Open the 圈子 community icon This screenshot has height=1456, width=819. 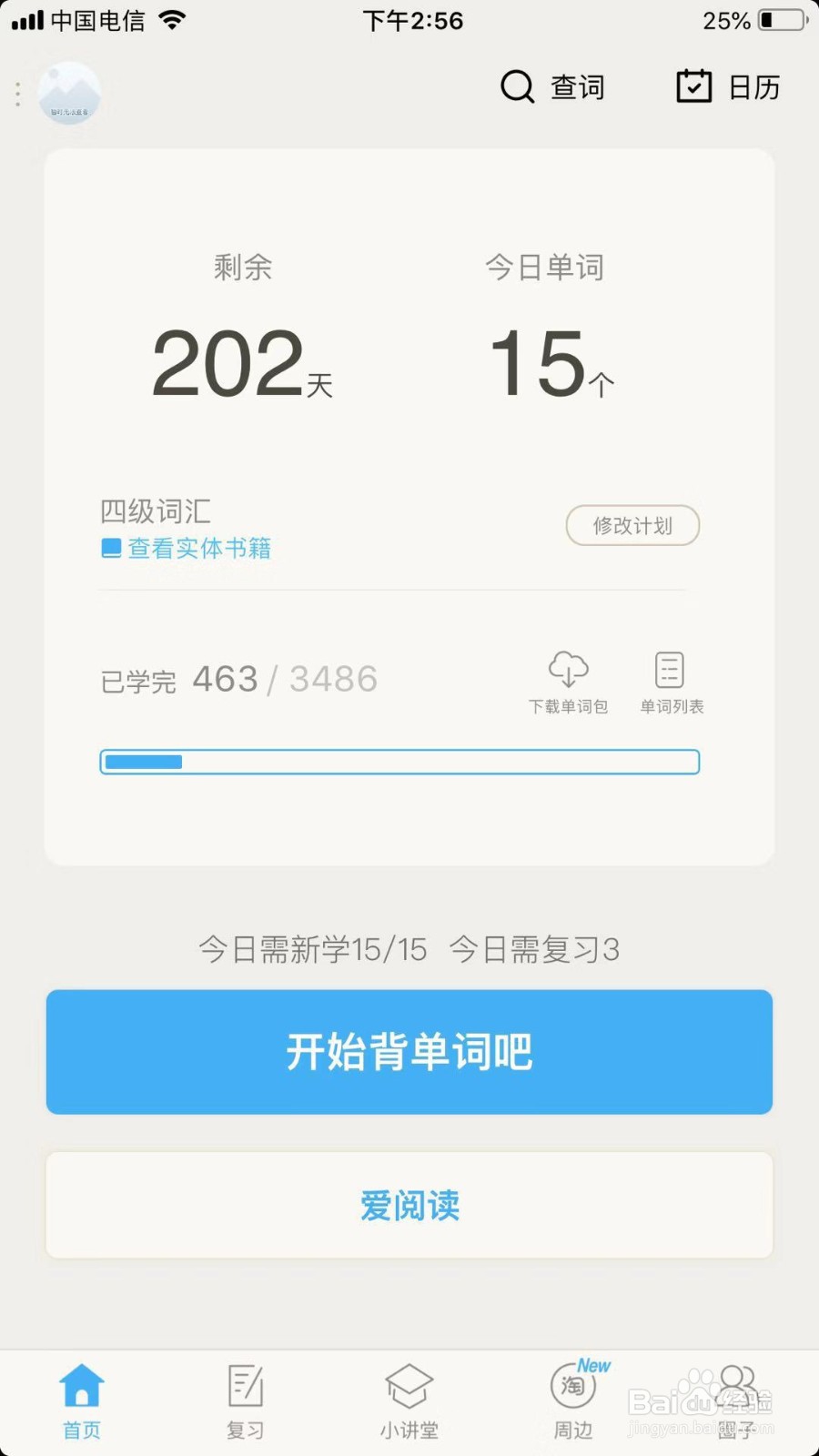point(735,1399)
